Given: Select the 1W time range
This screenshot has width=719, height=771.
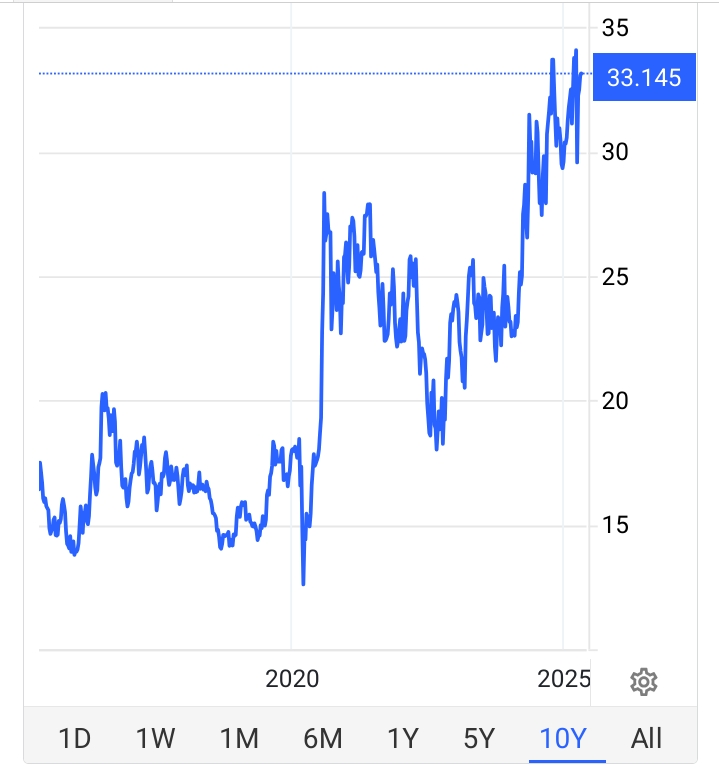Looking at the screenshot, I should point(156,739).
